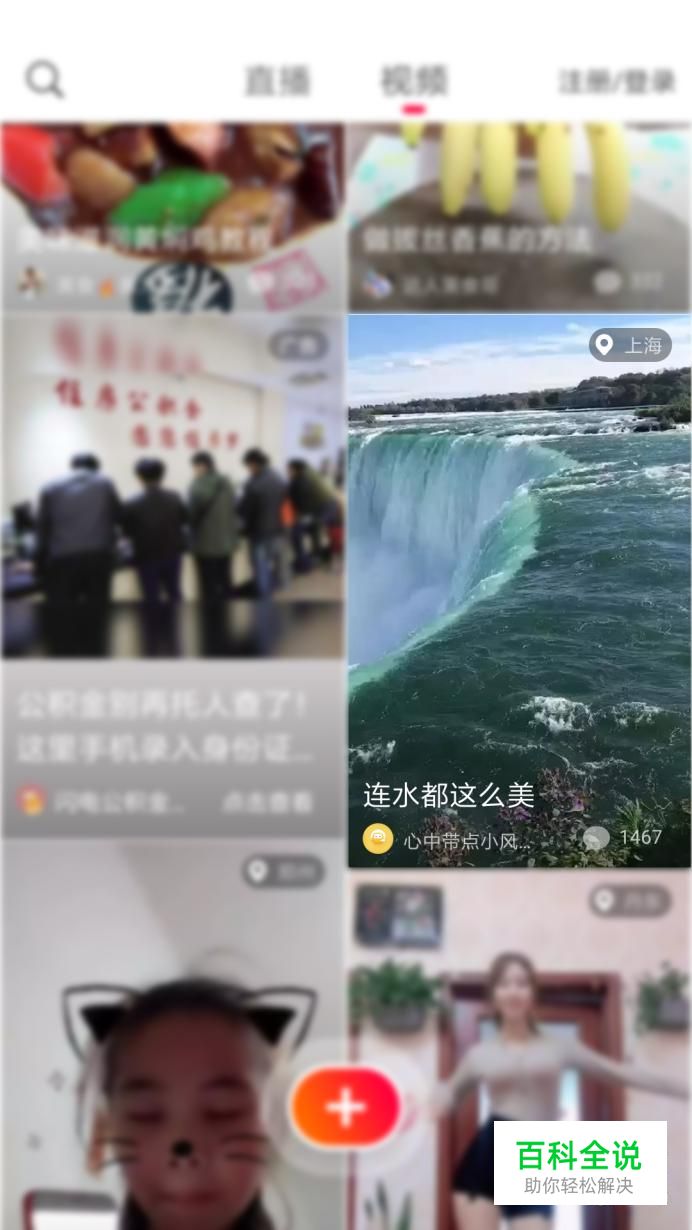Image resolution: width=692 pixels, height=1230 pixels.
Task: Select the 视频 tab
Action: (x=414, y=81)
